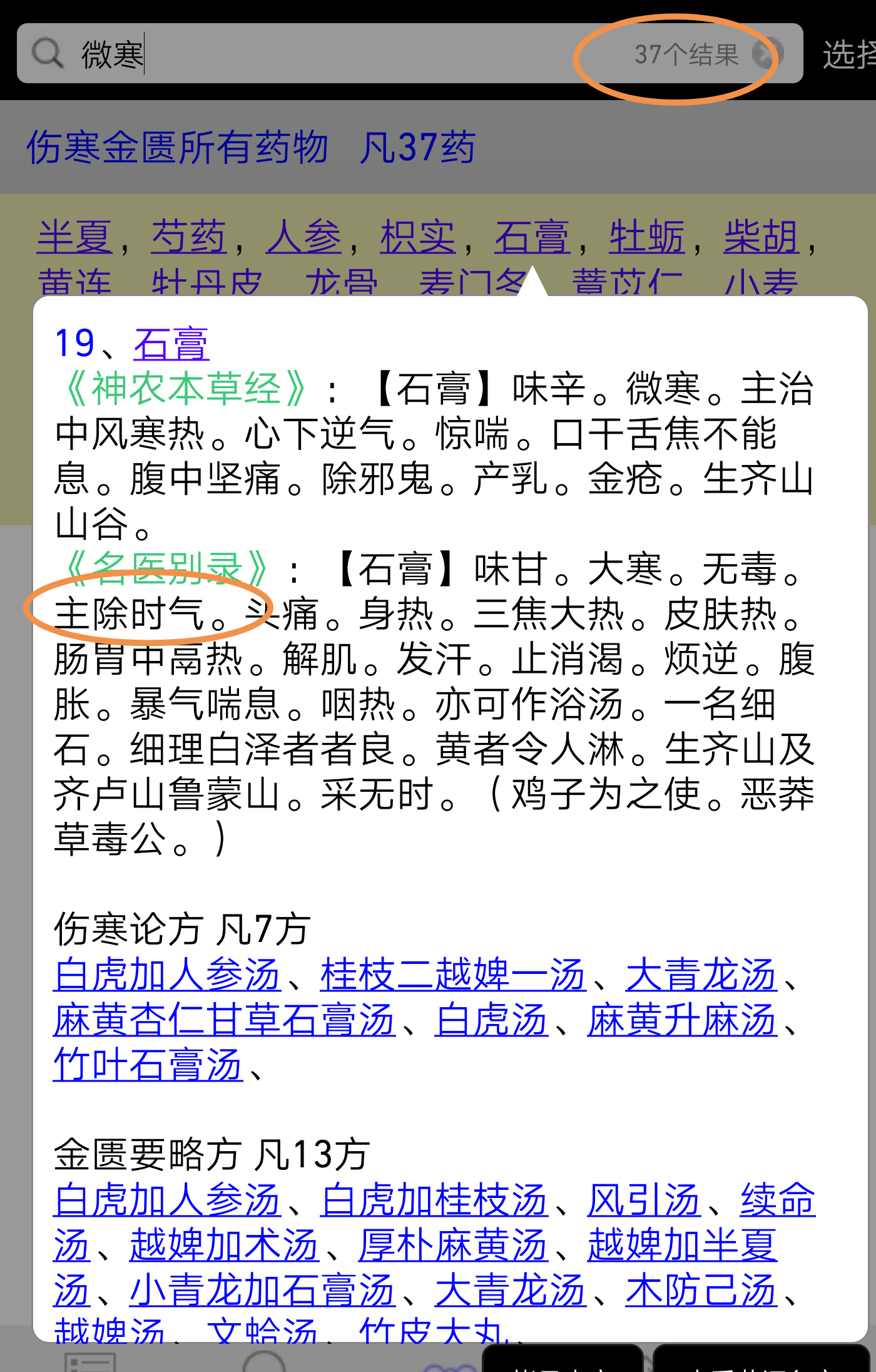Clear the search text with the X icon
Screen dimensions: 876x1372
pyautogui.click(x=766, y=54)
